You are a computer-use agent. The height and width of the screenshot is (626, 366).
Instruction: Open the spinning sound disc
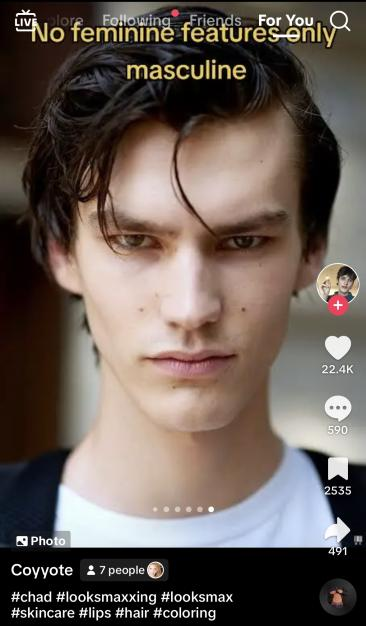(x=338, y=597)
